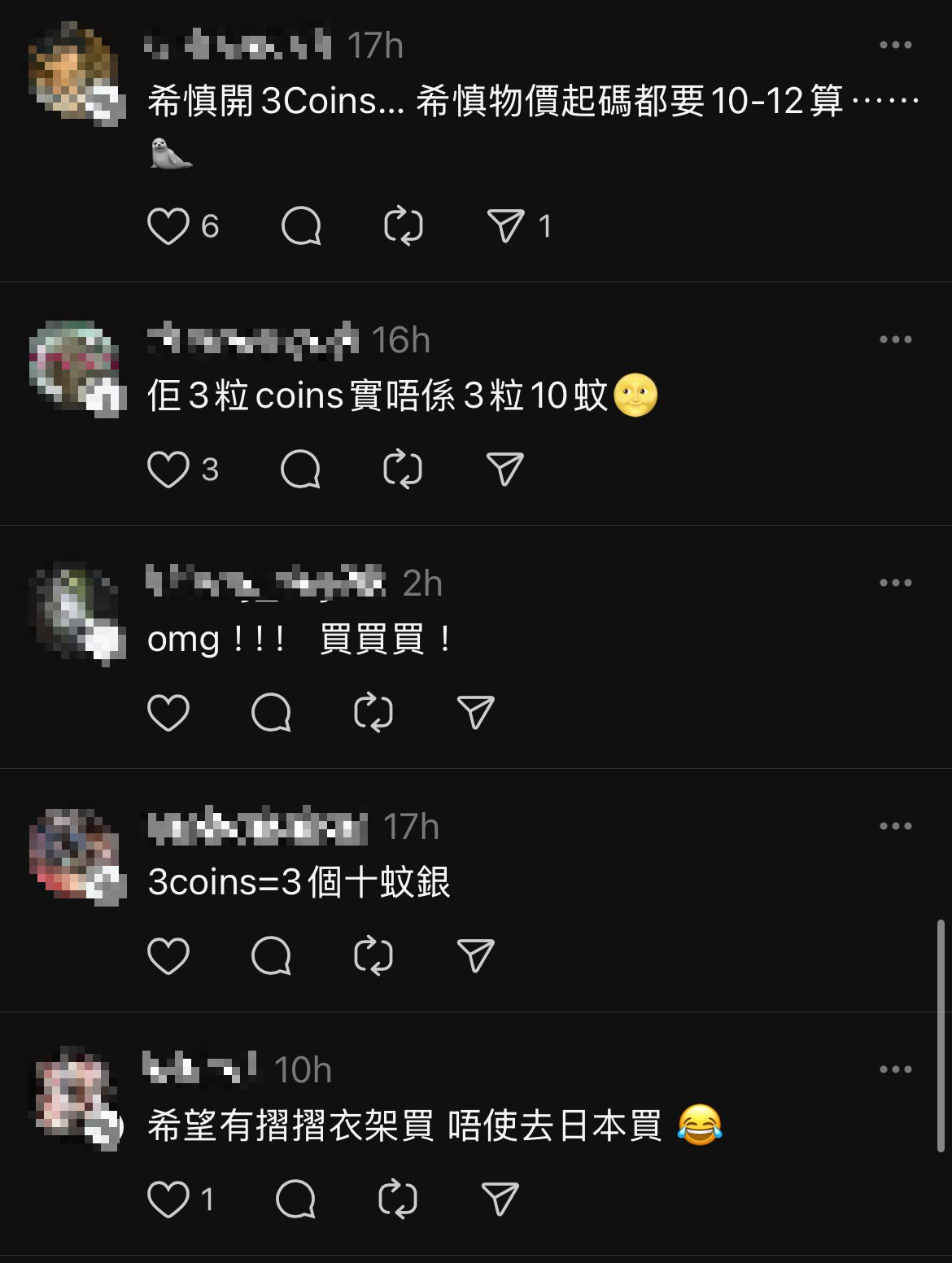Viewport: 952px width, 1263px height.
Task: Send the 2h comment to a friend
Action: pyautogui.click(x=477, y=712)
